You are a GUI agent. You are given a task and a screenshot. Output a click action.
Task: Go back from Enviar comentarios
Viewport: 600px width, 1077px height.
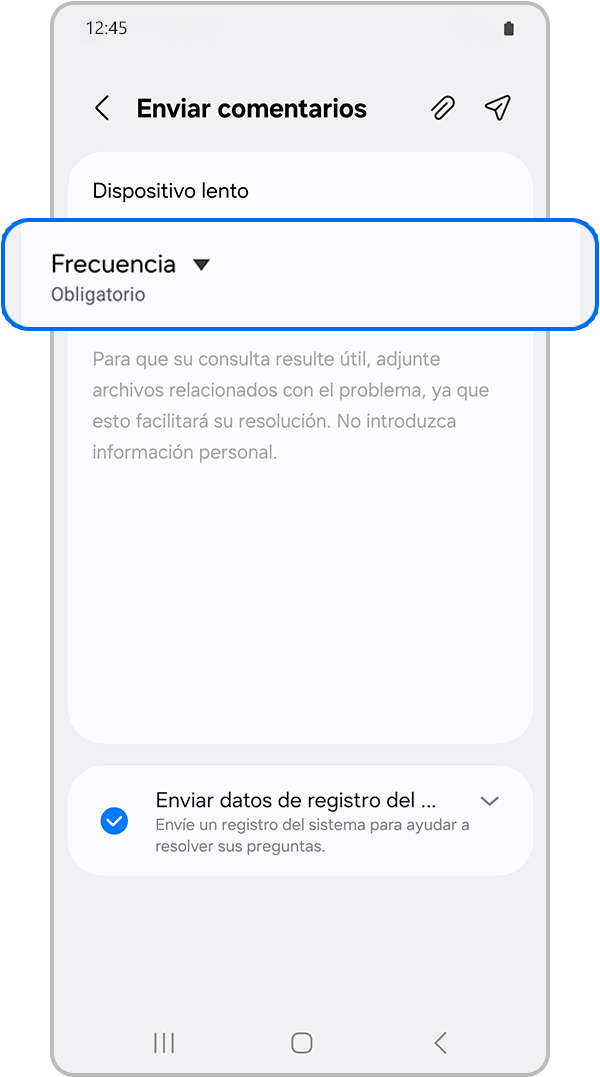click(x=102, y=109)
